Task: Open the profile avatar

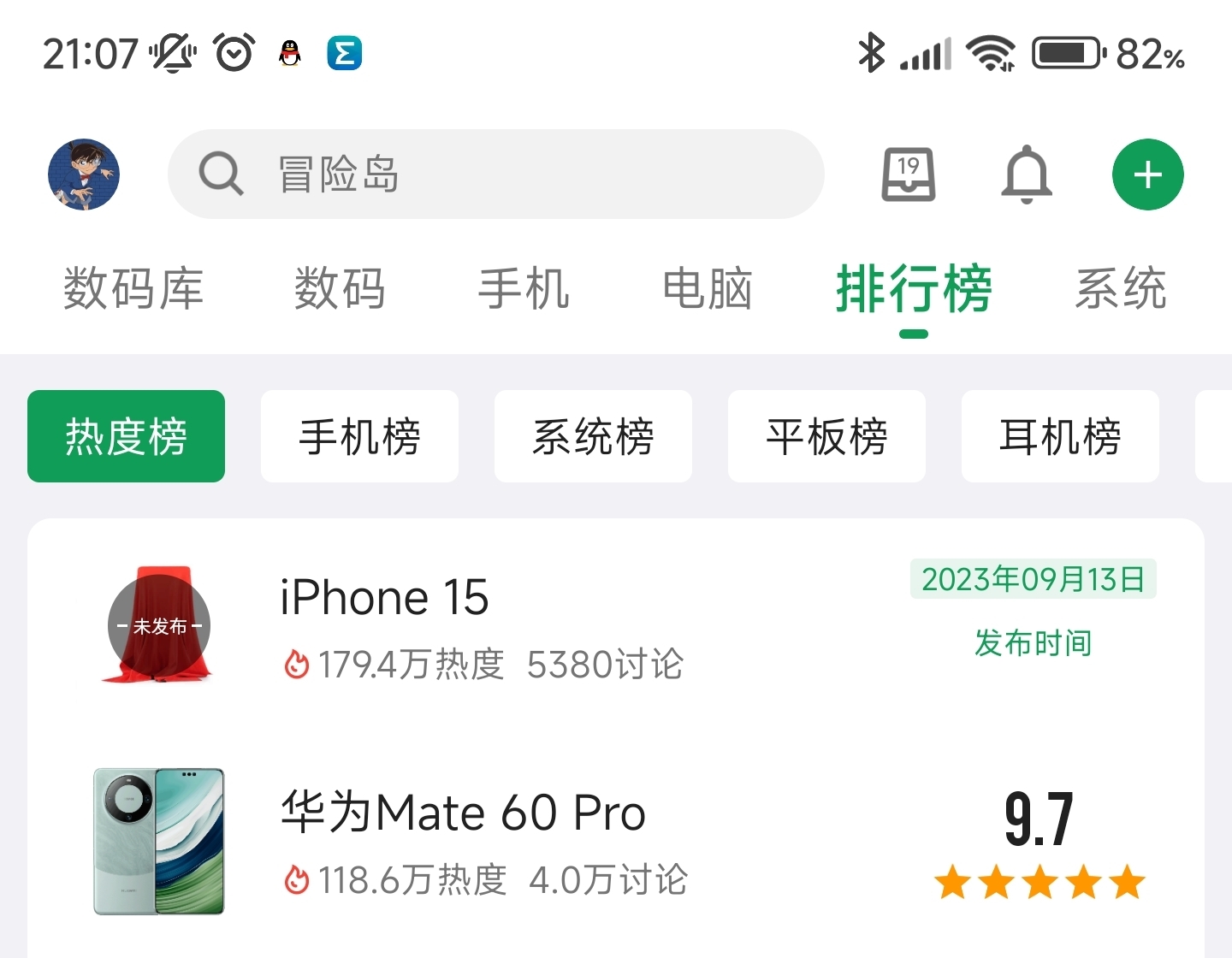Action: [84, 174]
